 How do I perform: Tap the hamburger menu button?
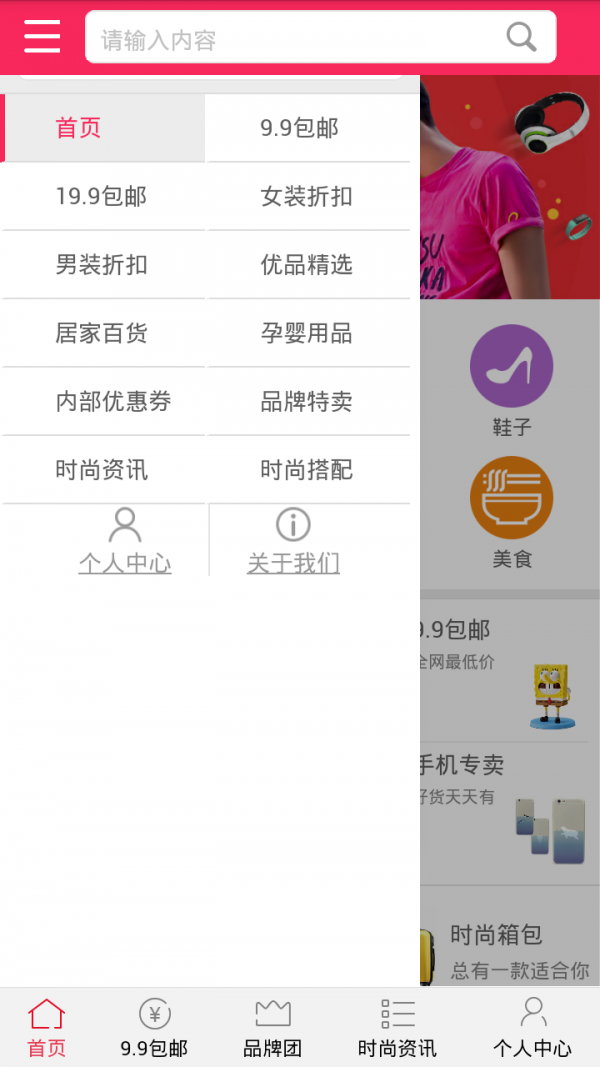[42, 37]
